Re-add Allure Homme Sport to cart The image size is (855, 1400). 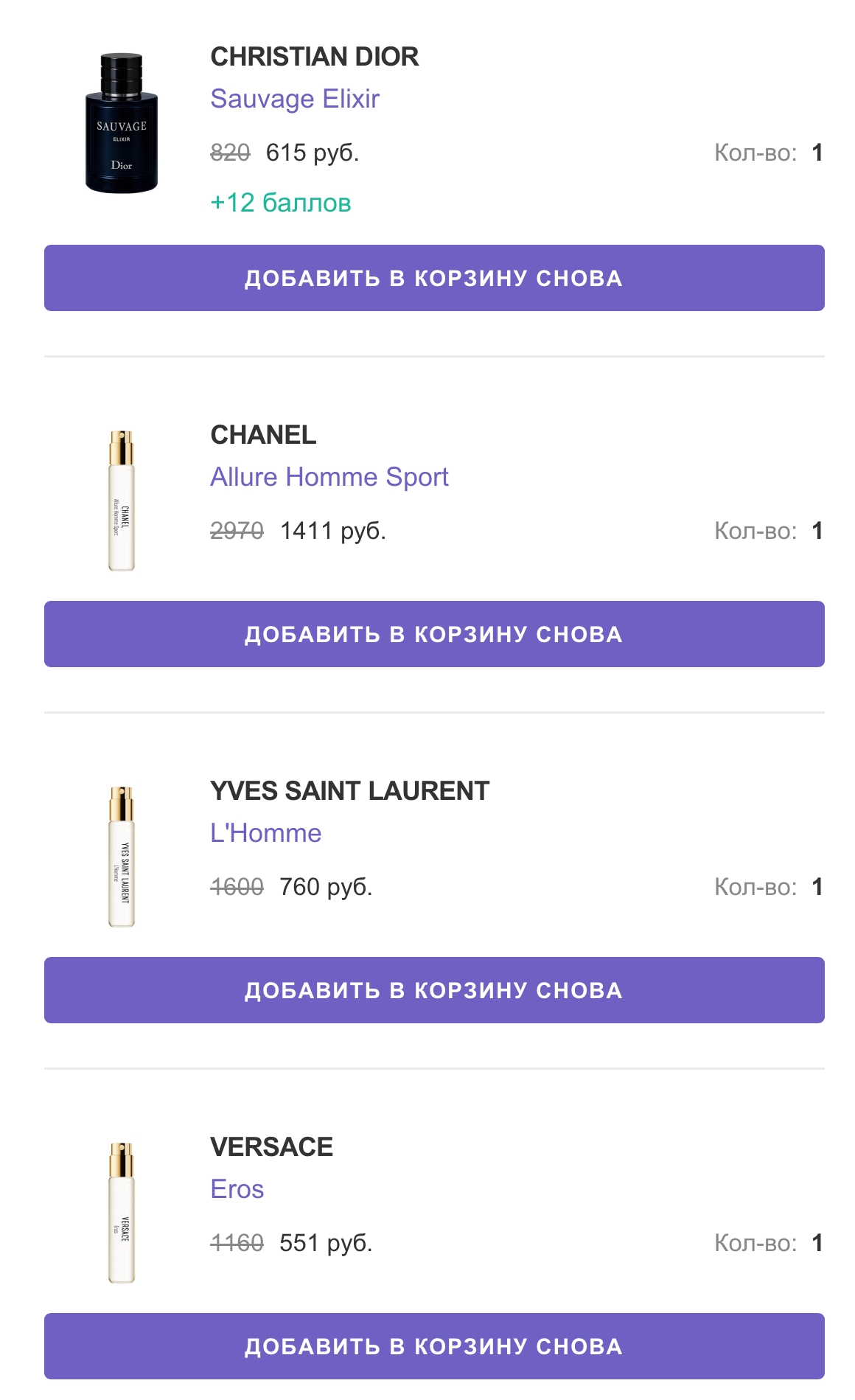coord(434,634)
